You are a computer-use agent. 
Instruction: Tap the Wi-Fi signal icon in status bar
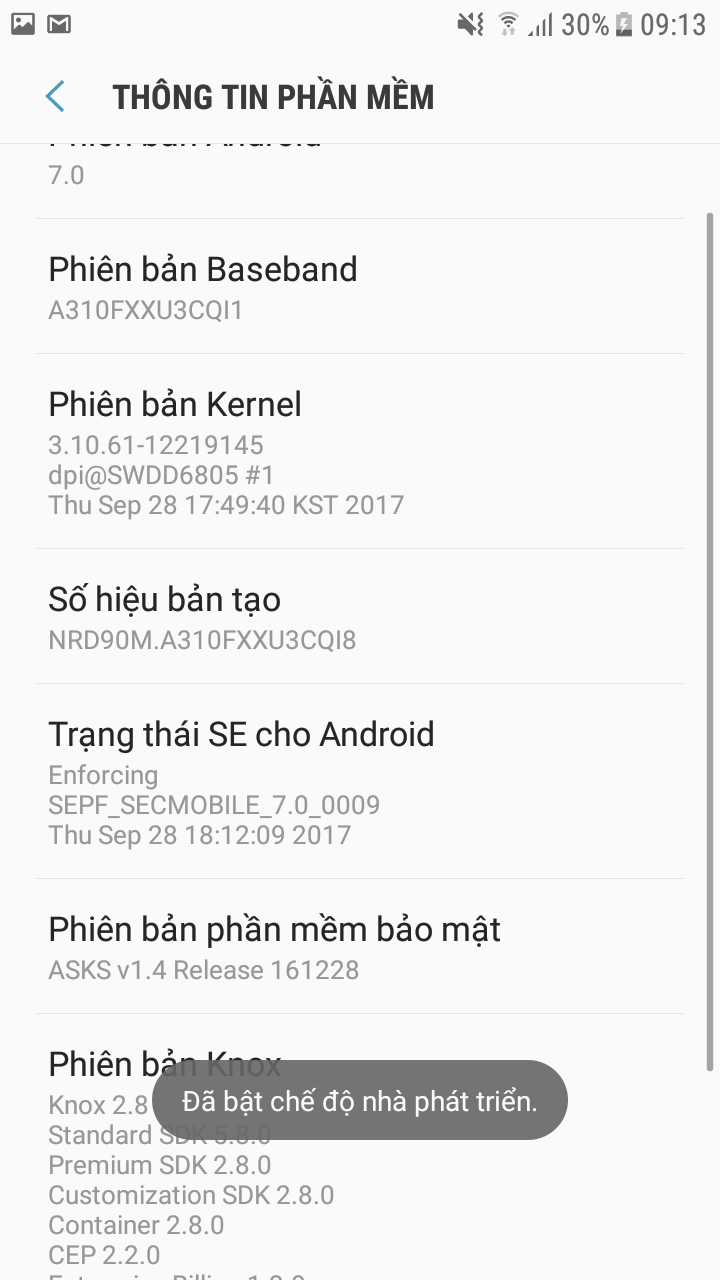click(508, 22)
